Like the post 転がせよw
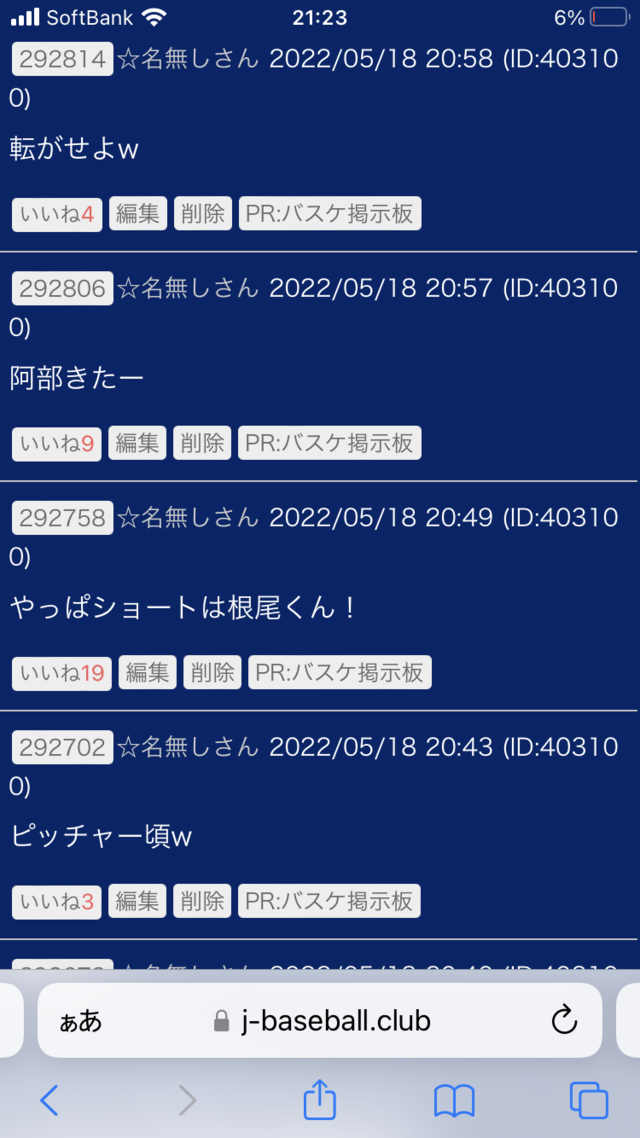Image resolution: width=640 pixels, height=1138 pixels. (x=57, y=214)
